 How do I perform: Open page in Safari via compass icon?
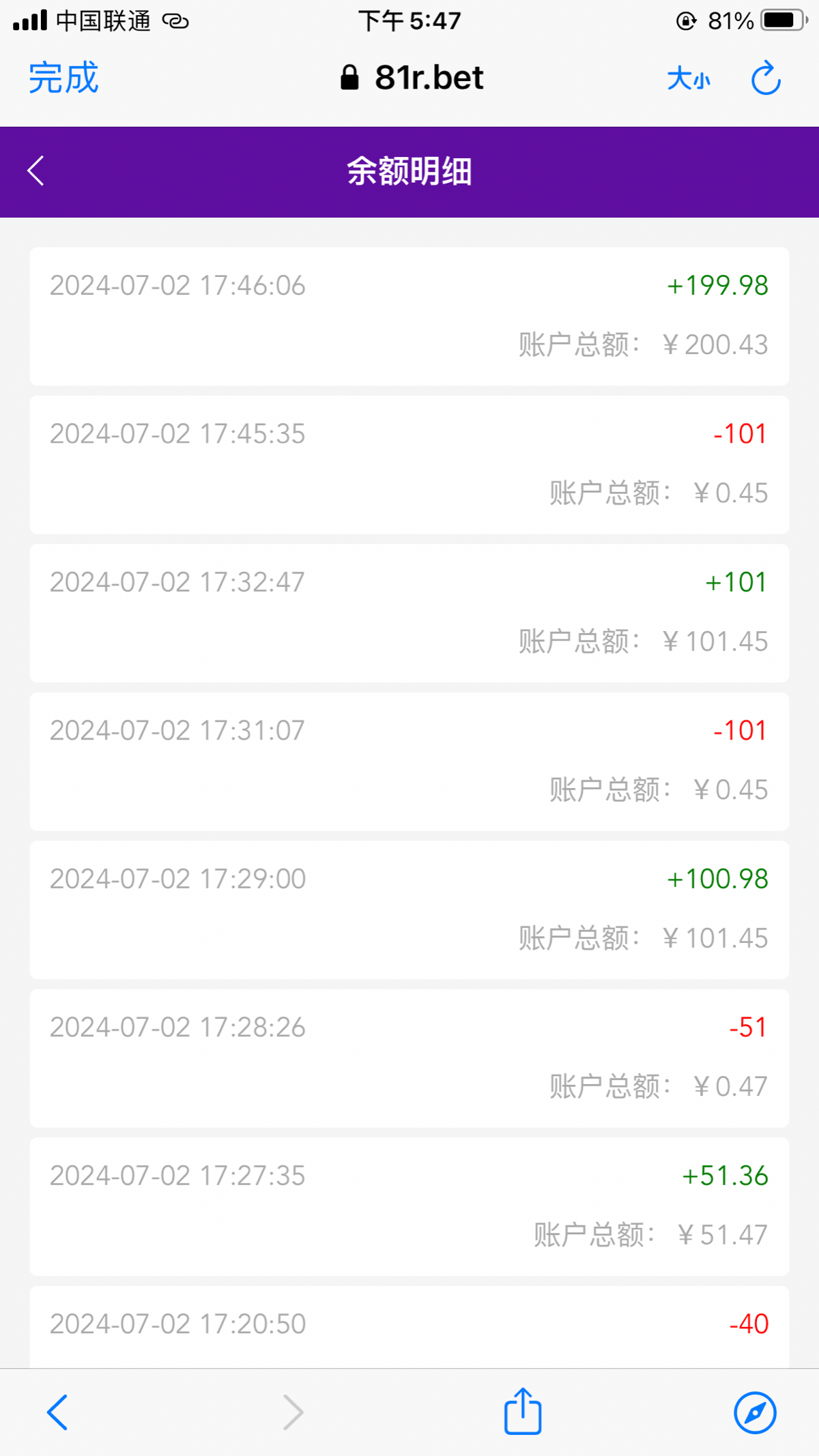click(755, 1412)
